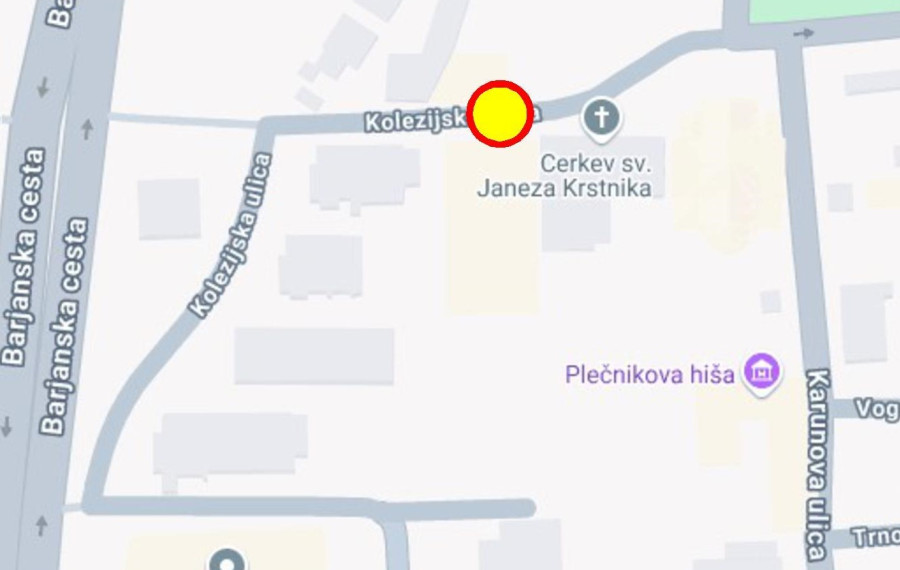Open the gray pin near Barjanska cesta

pyautogui.click(x=227, y=560)
